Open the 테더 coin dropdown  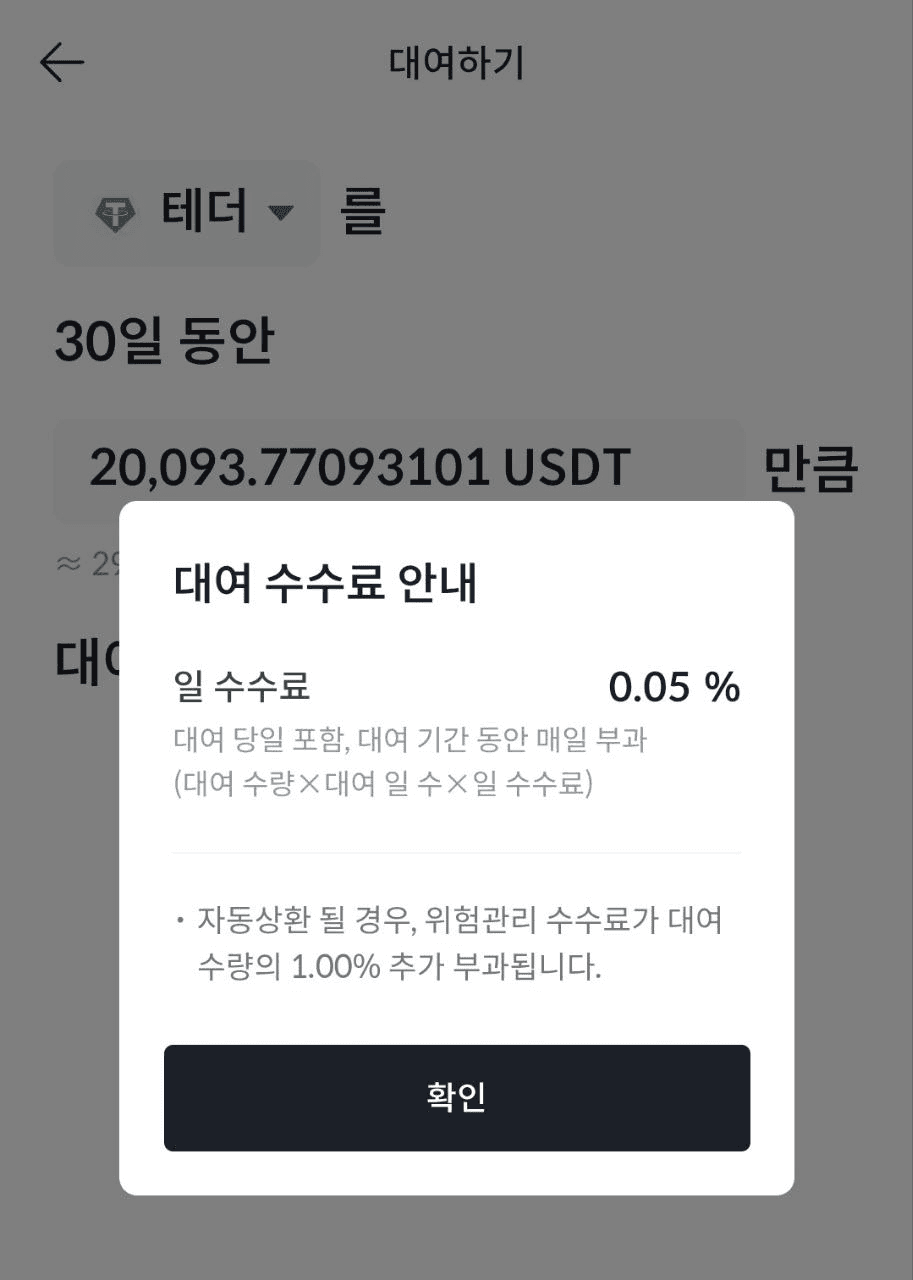tap(188, 212)
